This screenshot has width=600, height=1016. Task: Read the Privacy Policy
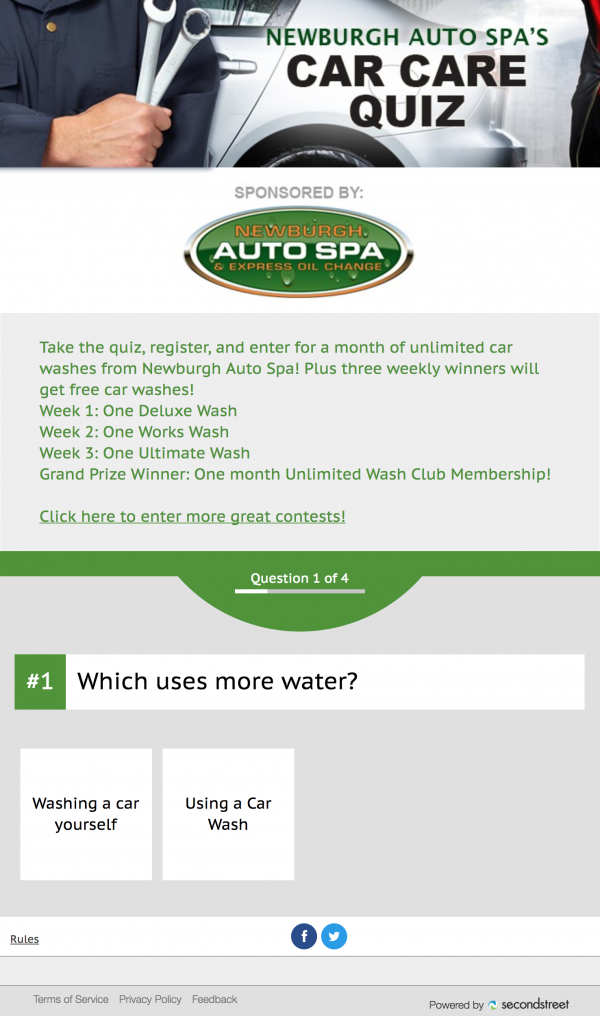[150, 999]
